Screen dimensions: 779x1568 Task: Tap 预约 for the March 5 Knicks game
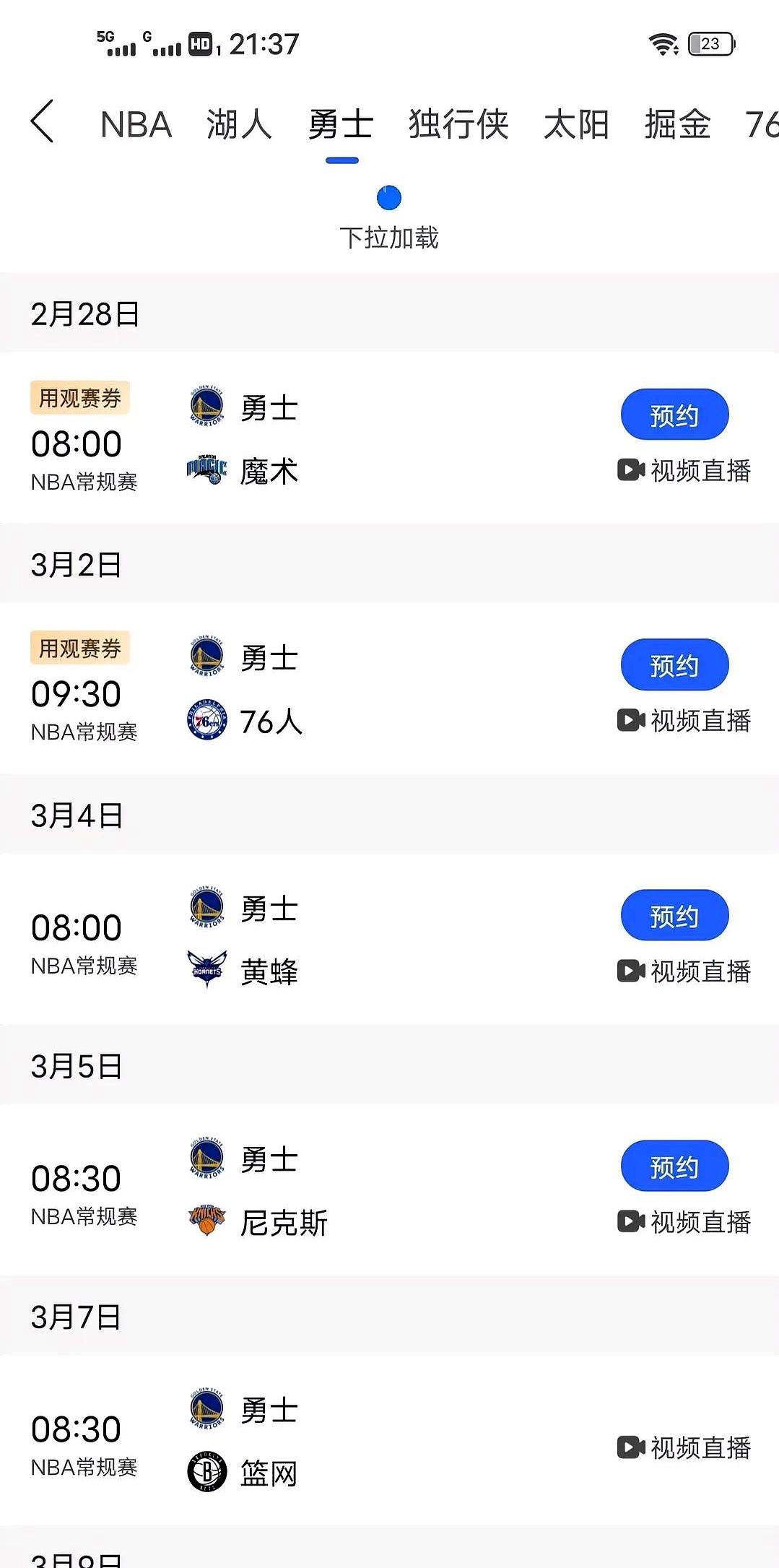[674, 1165]
